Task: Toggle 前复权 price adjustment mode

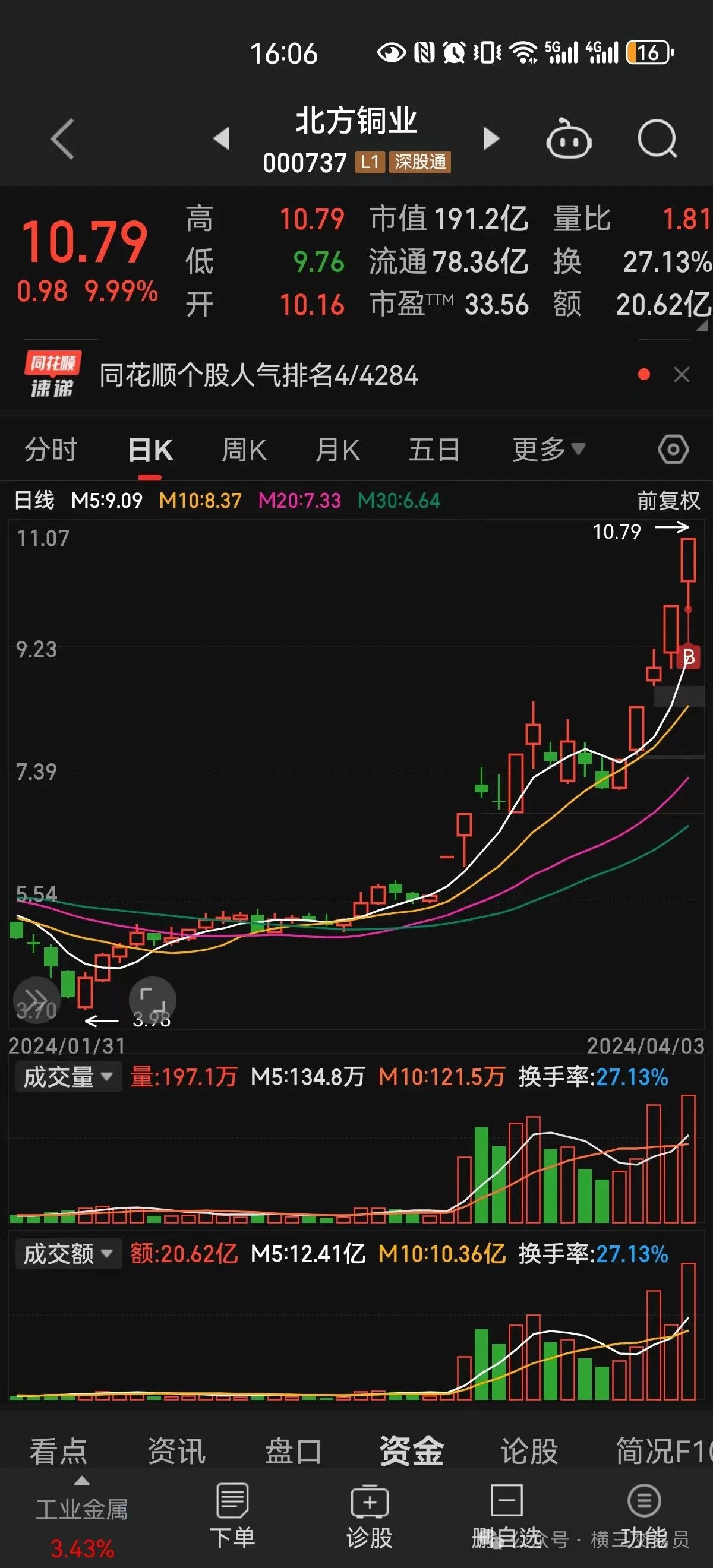Action: coord(668,501)
